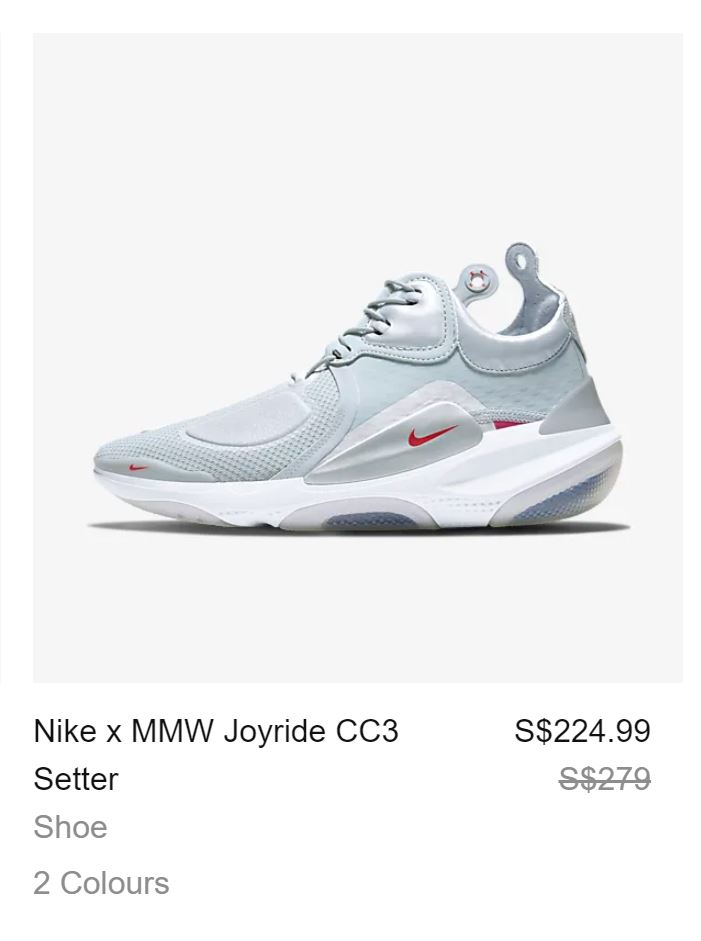Open the Nike x MMW Joyride CC3 Setter product
Viewport: 701px width, 941px height.
pyautogui.click(x=216, y=731)
